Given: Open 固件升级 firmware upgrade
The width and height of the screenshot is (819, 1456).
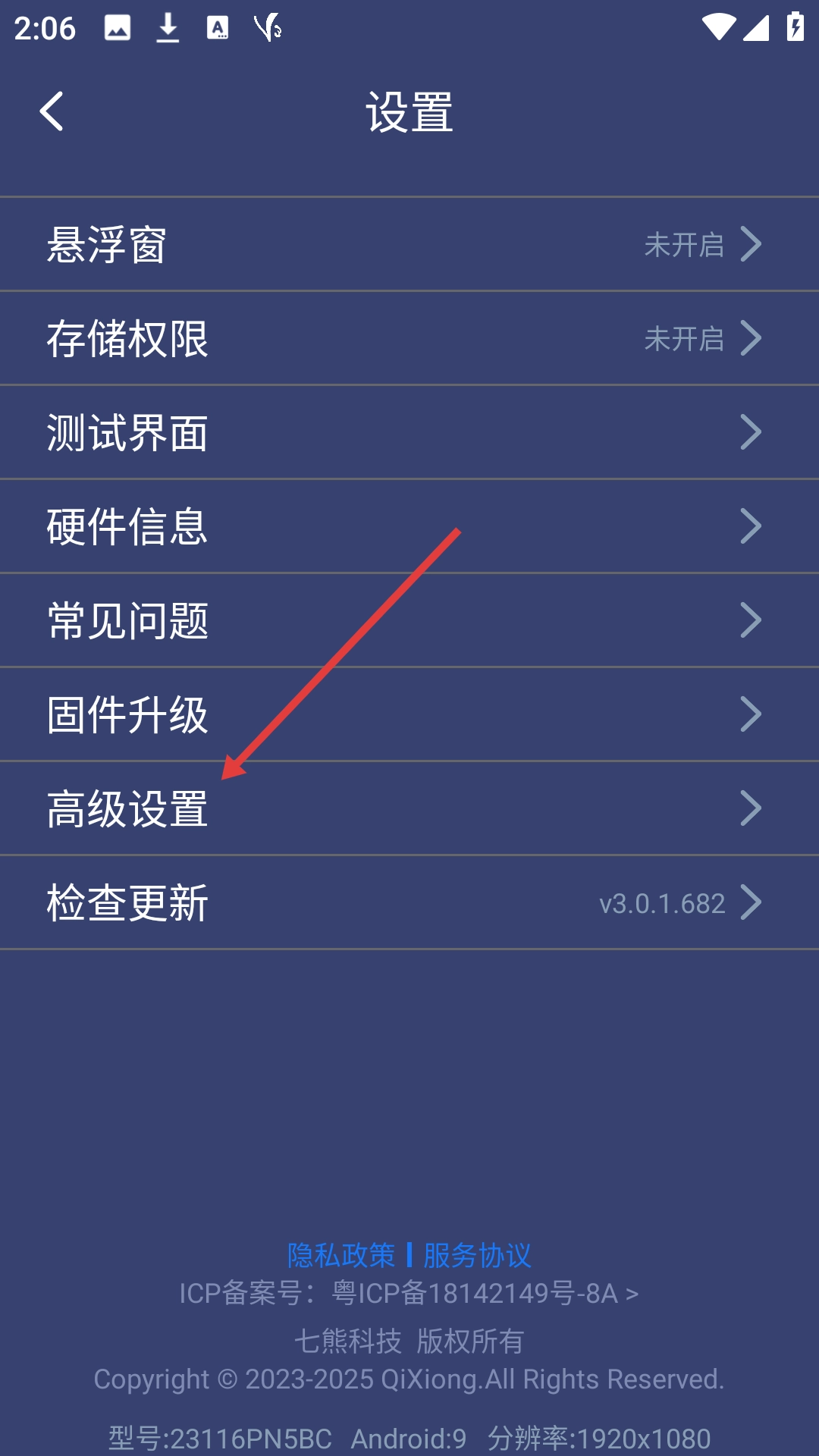Looking at the screenshot, I should coord(409,714).
